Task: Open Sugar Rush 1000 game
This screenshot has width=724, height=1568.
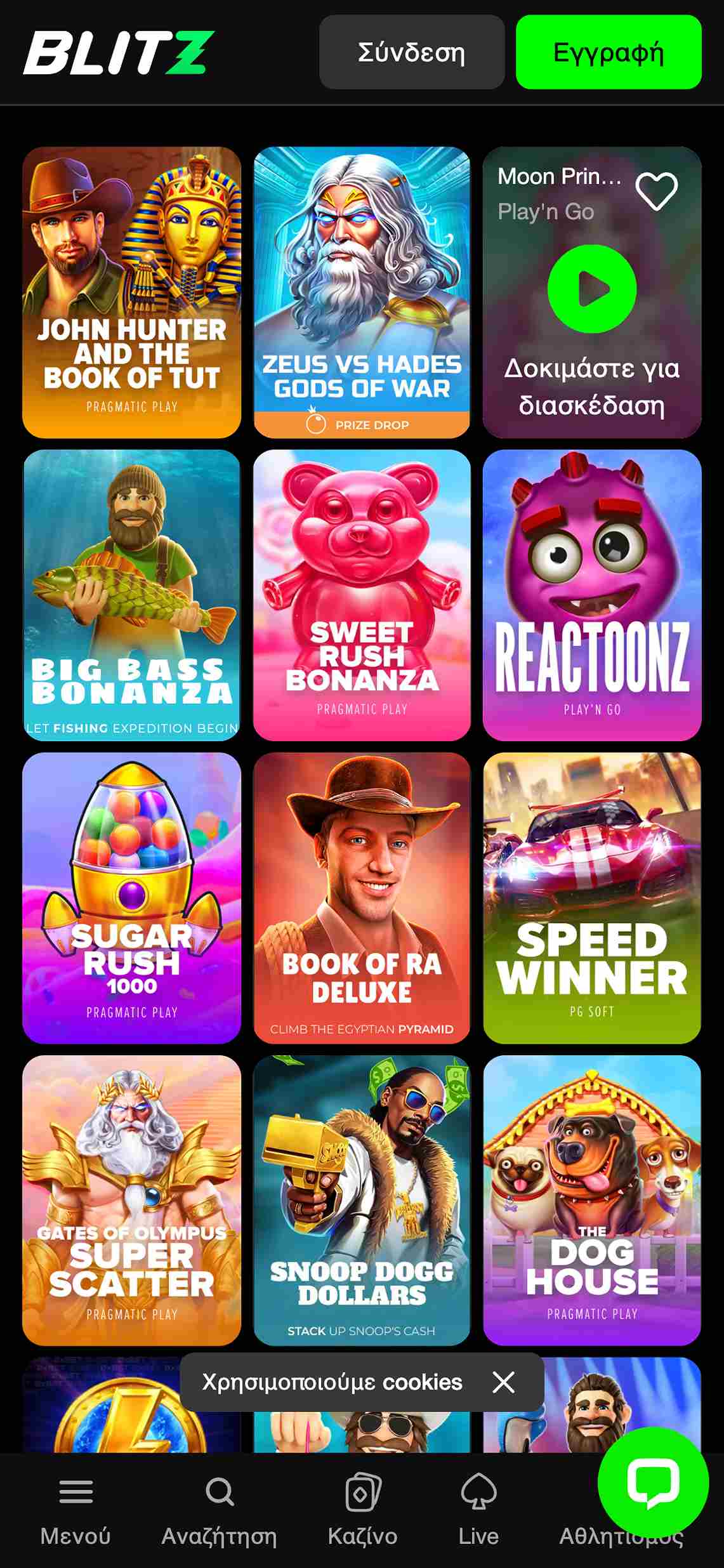Action: pos(131,897)
